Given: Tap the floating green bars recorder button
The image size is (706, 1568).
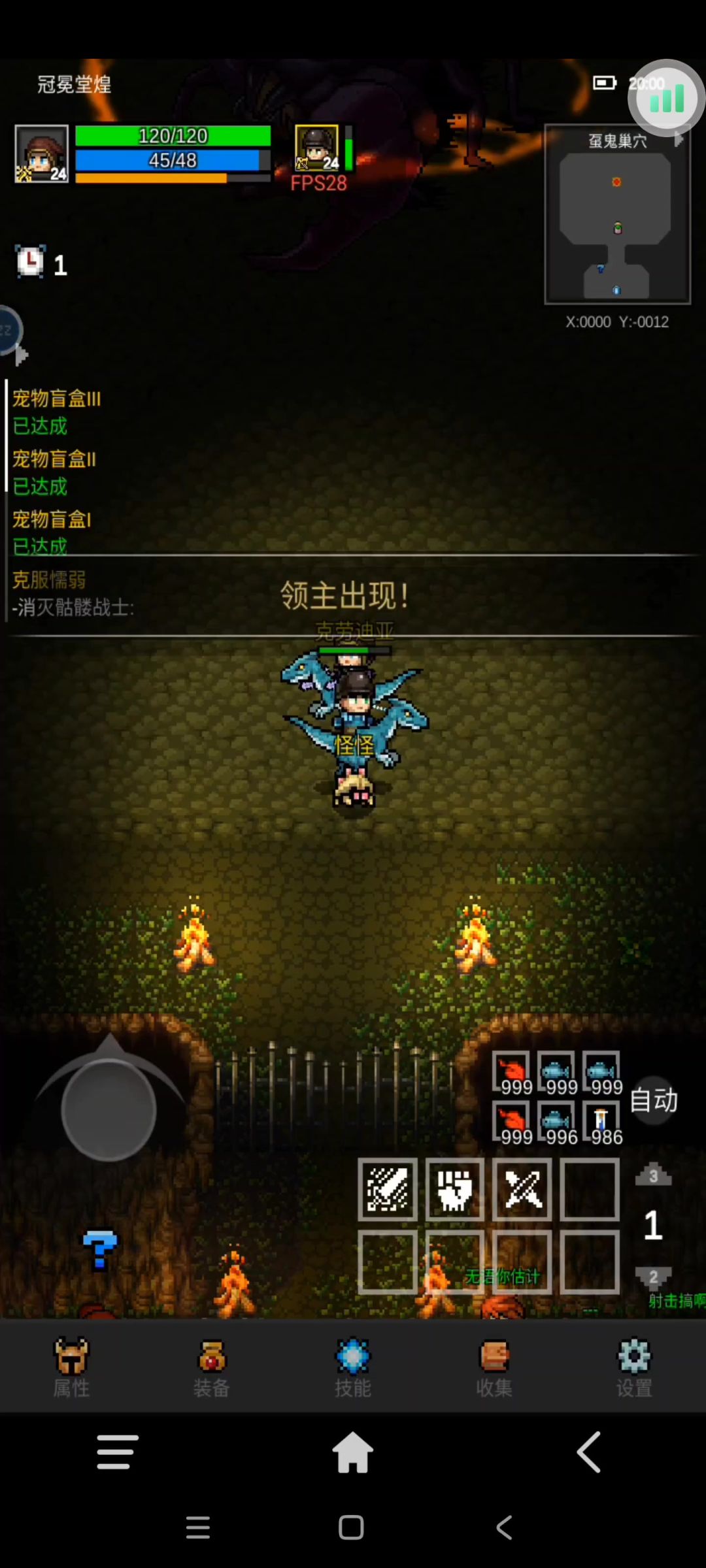Looking at the screenshot, I should click(x=666, y=99).
